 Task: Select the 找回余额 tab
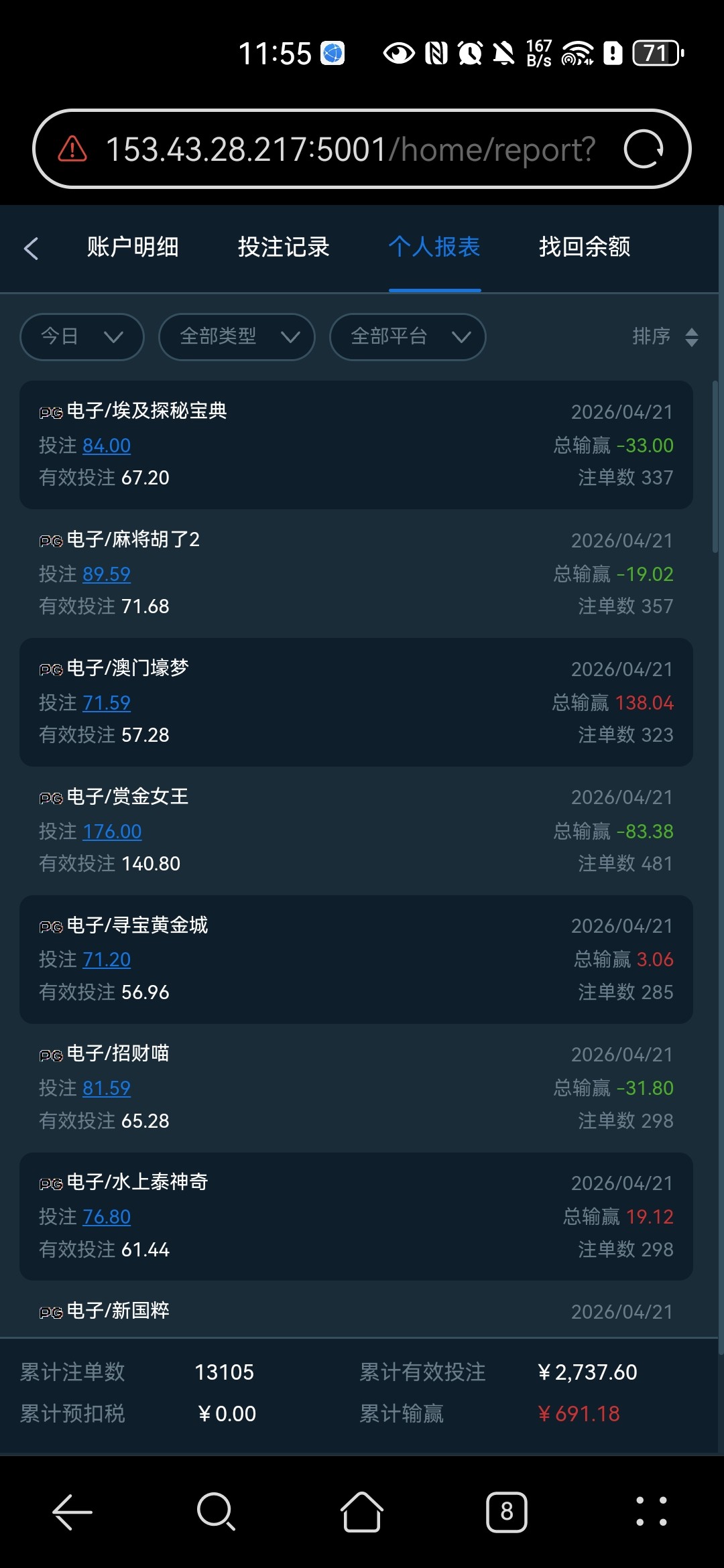click(585, 247)
